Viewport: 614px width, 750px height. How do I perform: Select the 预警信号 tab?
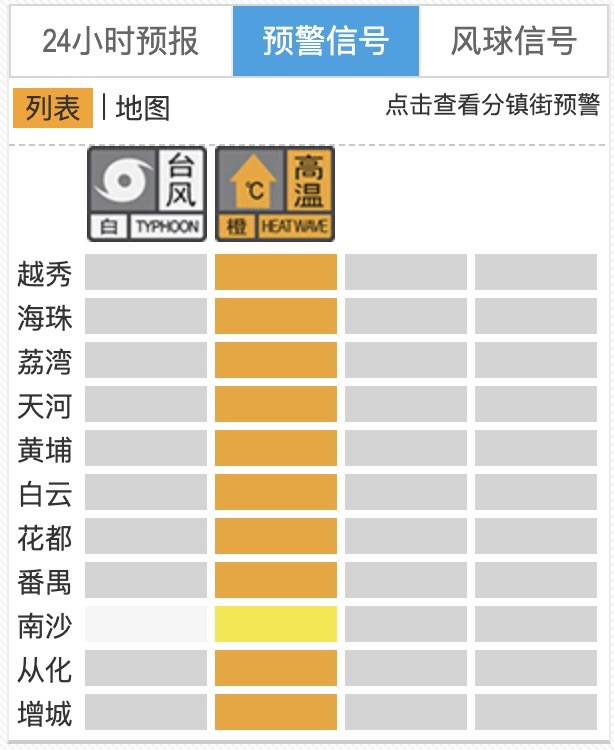click(x=326, y=42)
